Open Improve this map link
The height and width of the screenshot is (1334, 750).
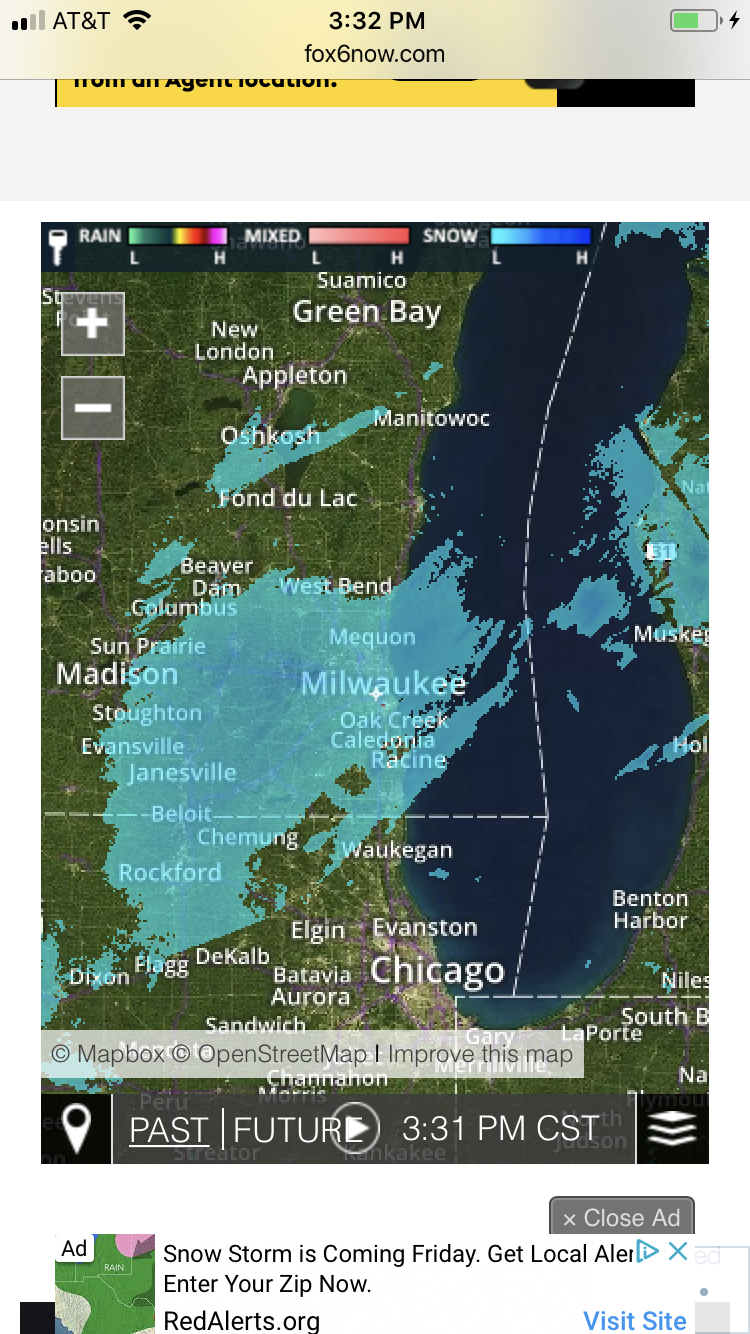tap(480, 1054)
